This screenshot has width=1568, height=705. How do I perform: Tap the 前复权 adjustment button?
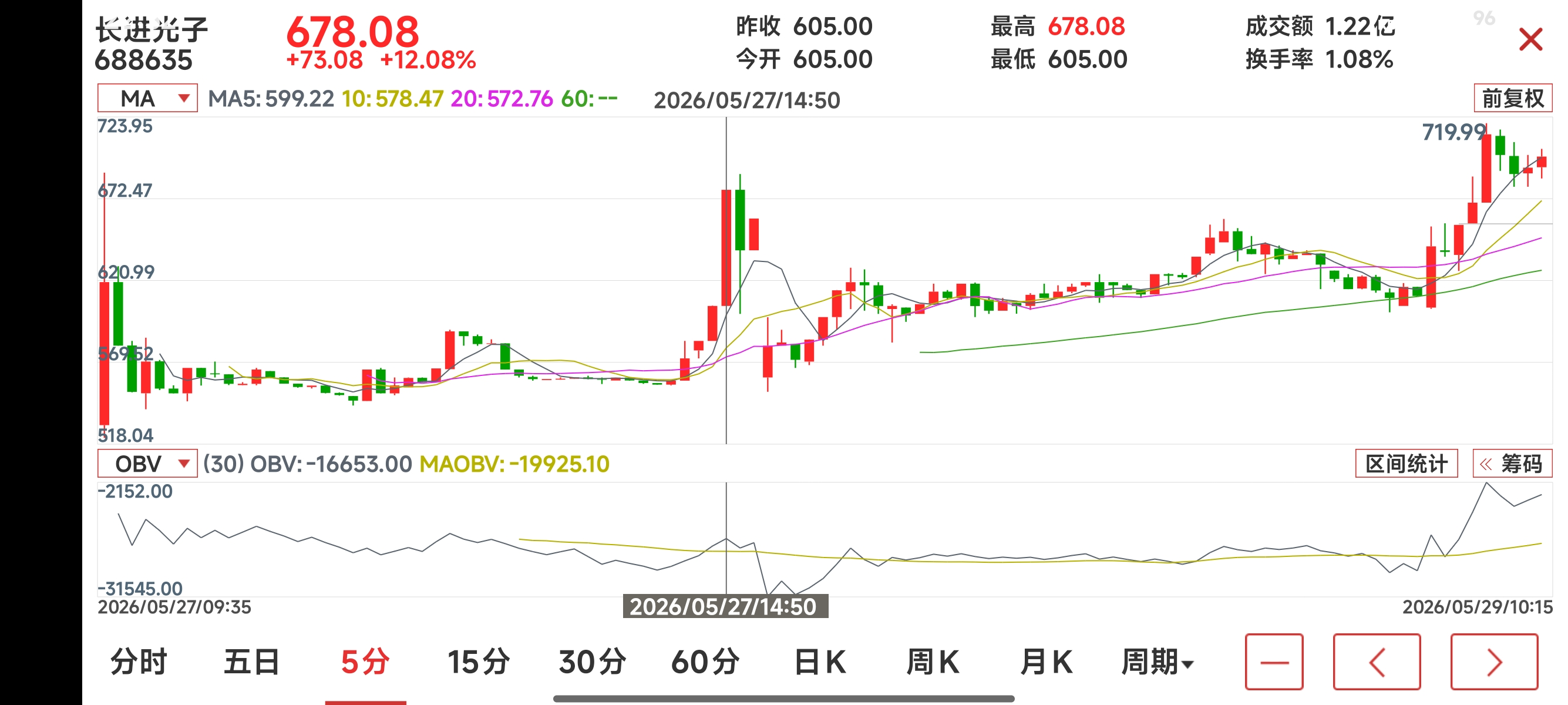click(1513, 98)
